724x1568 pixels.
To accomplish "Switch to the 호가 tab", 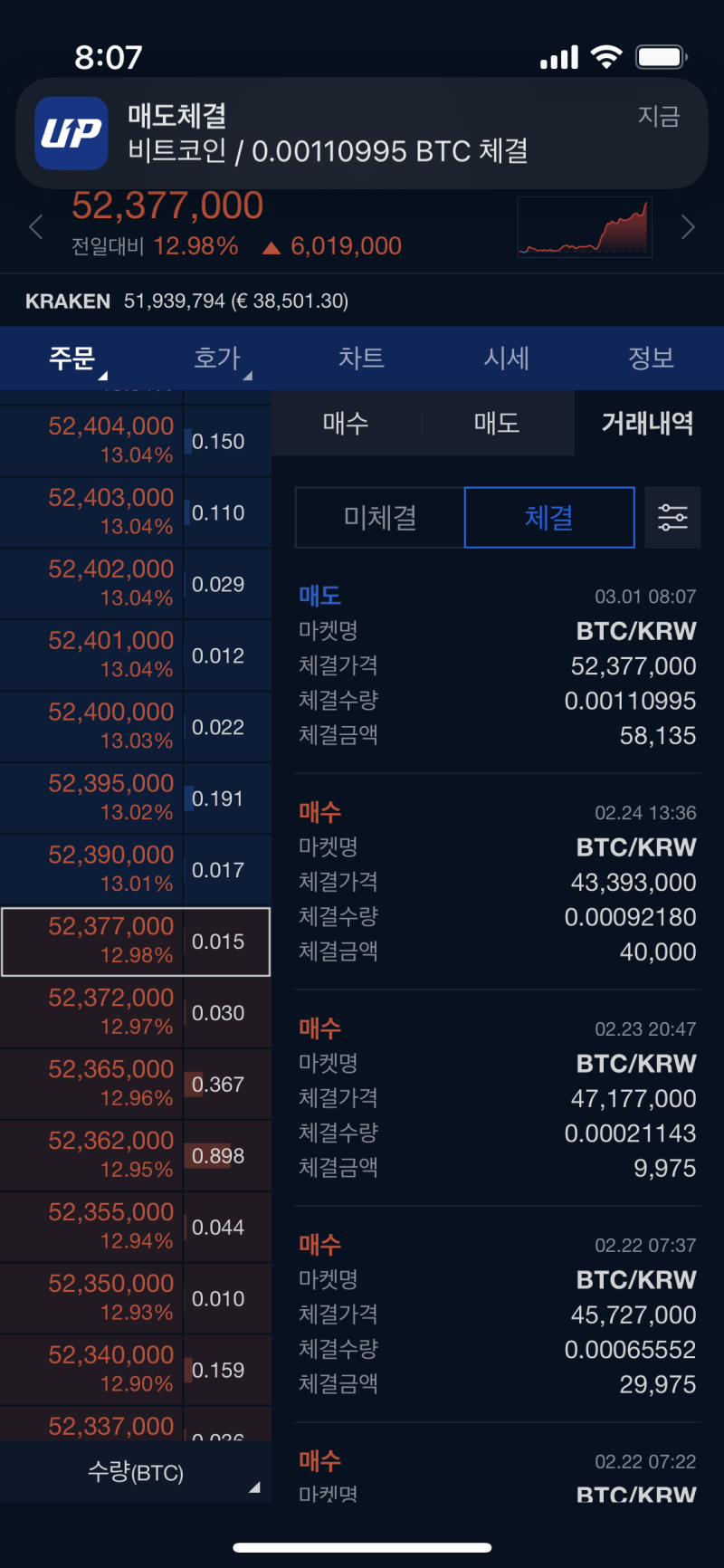I will point(217,359).
